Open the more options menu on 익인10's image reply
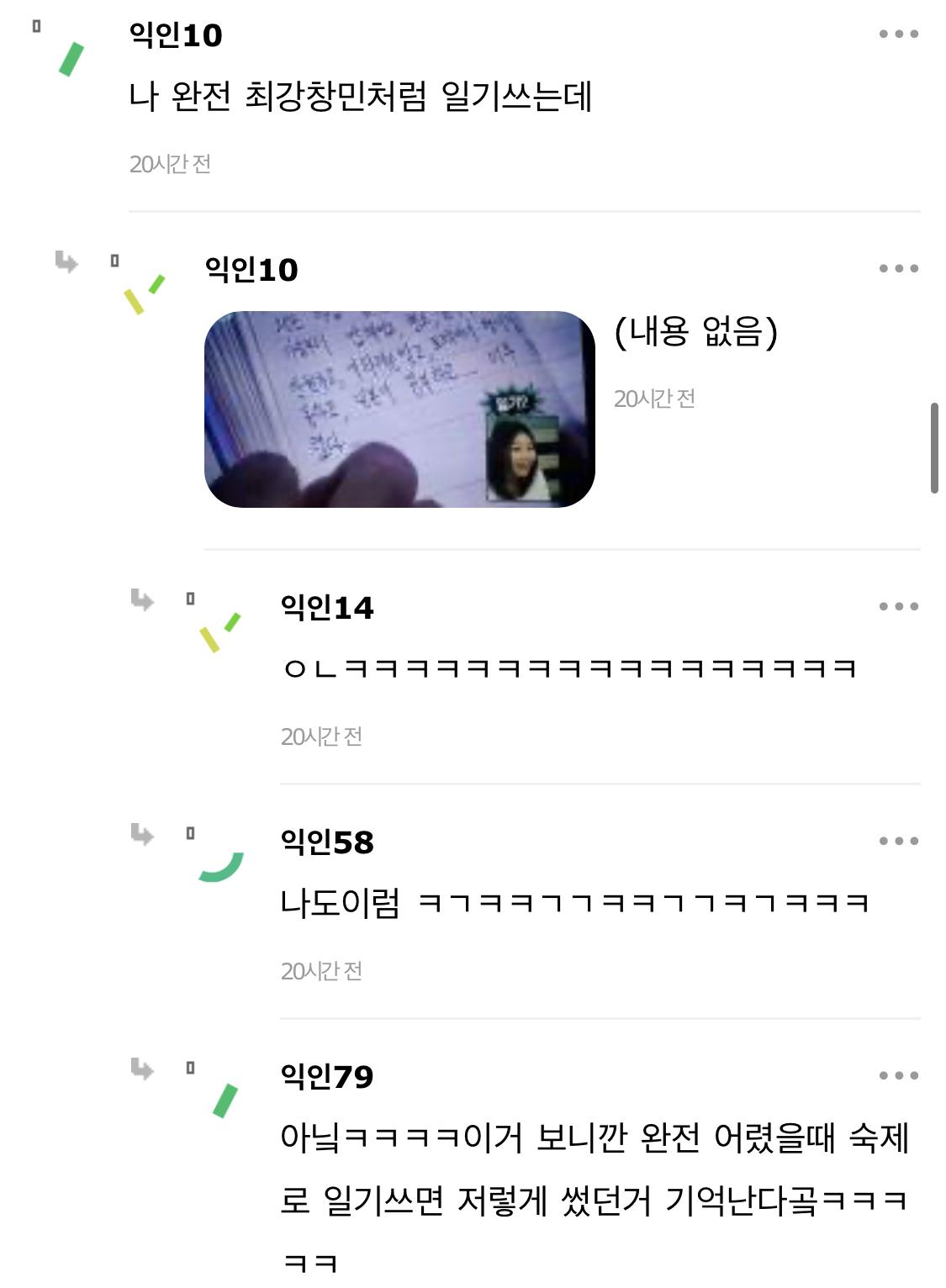Screen dimensions: 946x1288 point(898,269)
